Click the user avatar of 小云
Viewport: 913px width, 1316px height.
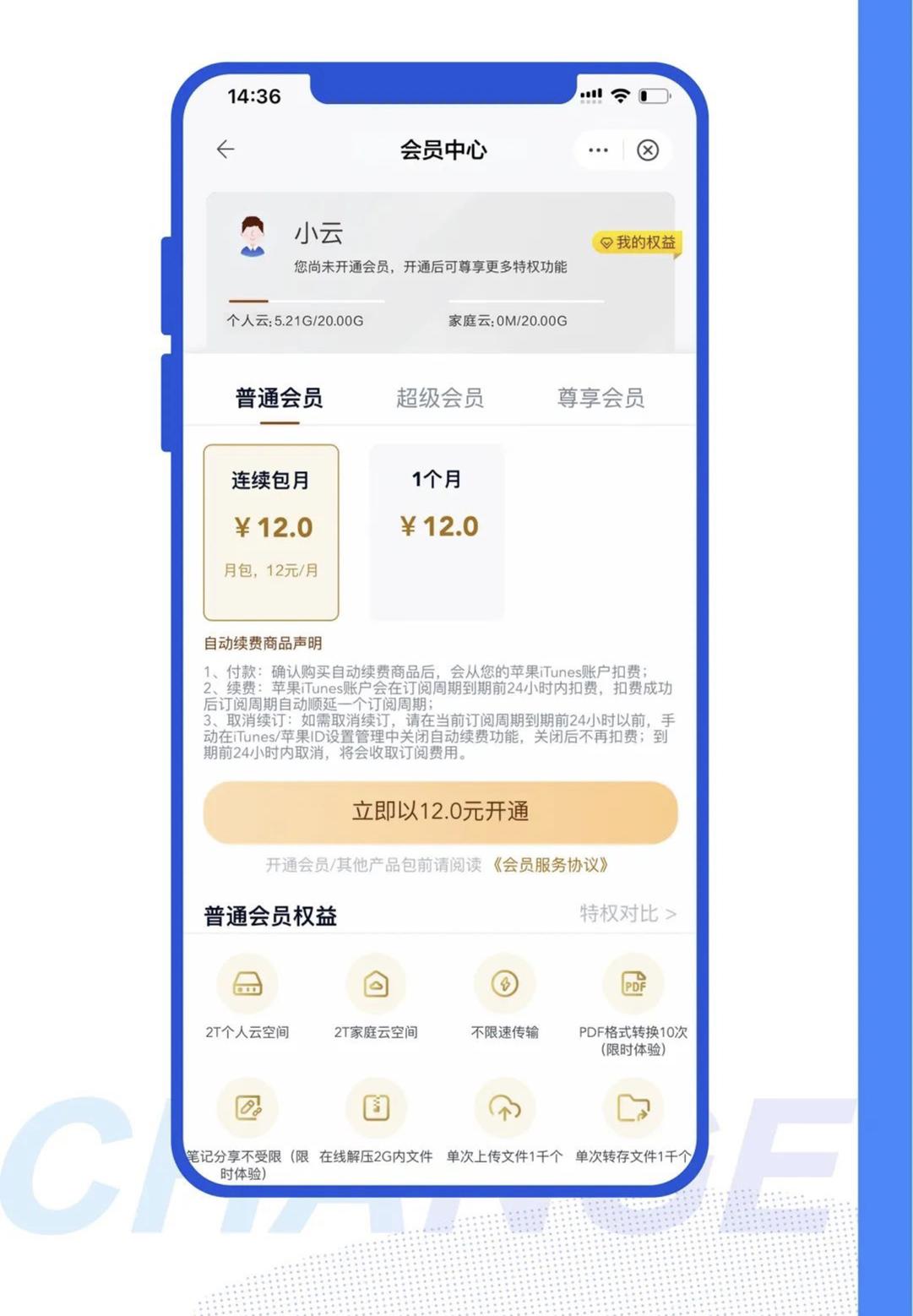(x=249, y=236)
